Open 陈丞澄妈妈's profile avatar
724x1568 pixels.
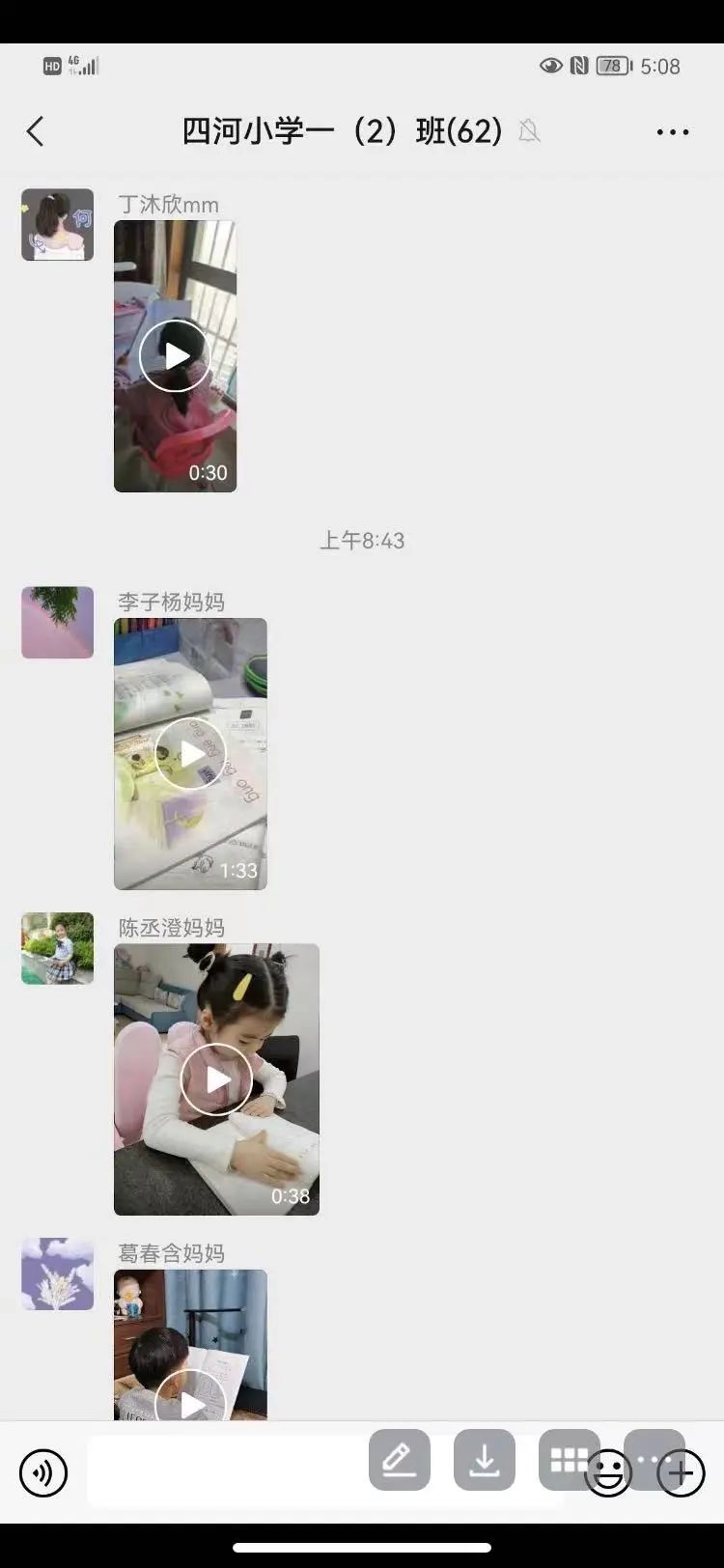point(58,948)
